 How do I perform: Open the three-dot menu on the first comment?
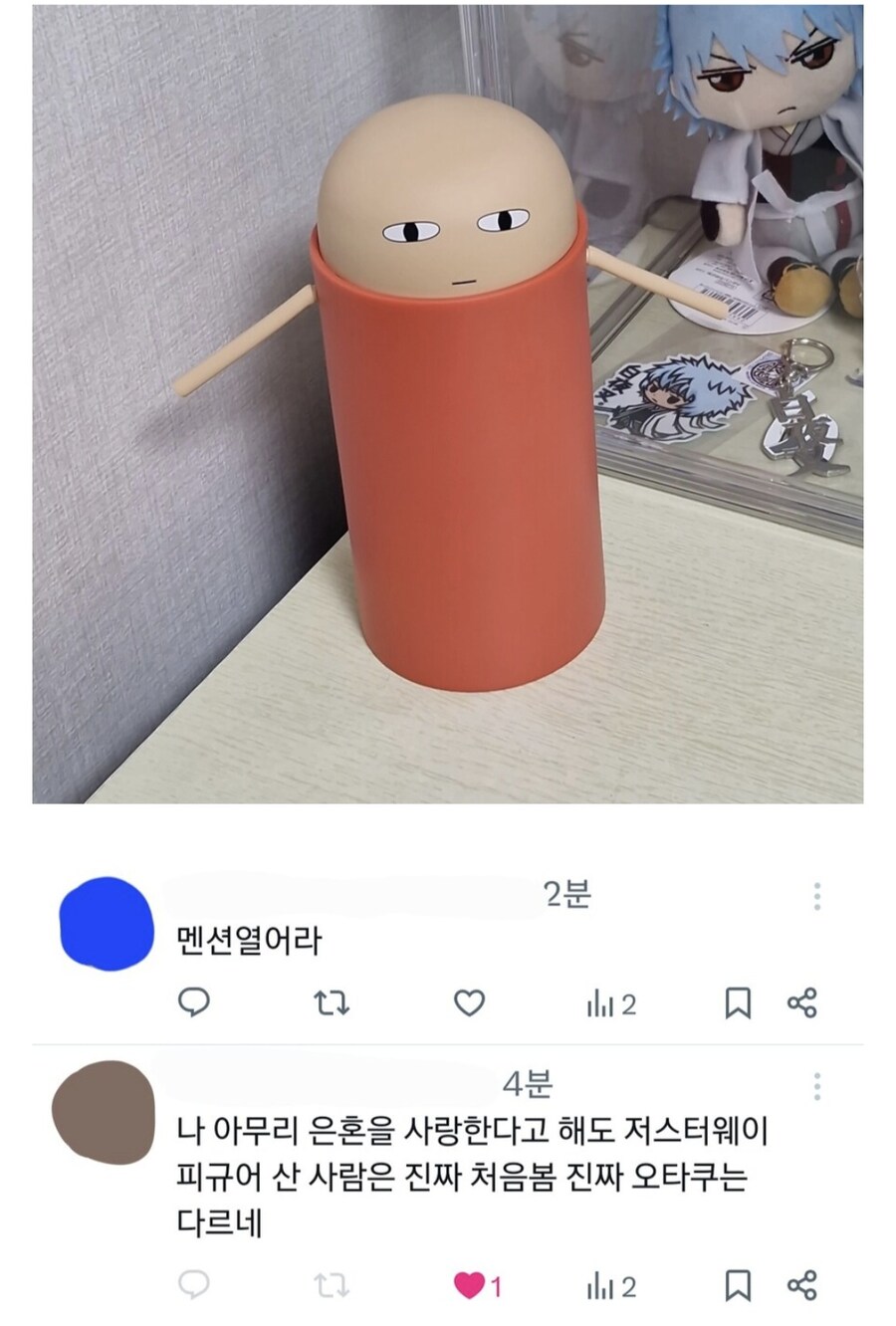[818, 897]
